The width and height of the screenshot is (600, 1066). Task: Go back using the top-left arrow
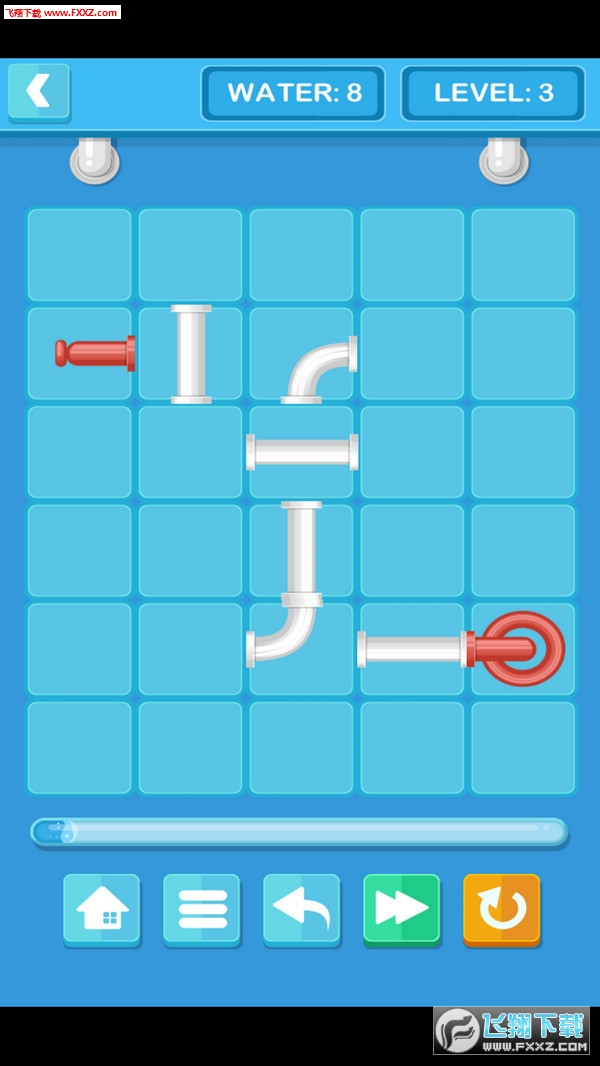[x=39, y=92]
